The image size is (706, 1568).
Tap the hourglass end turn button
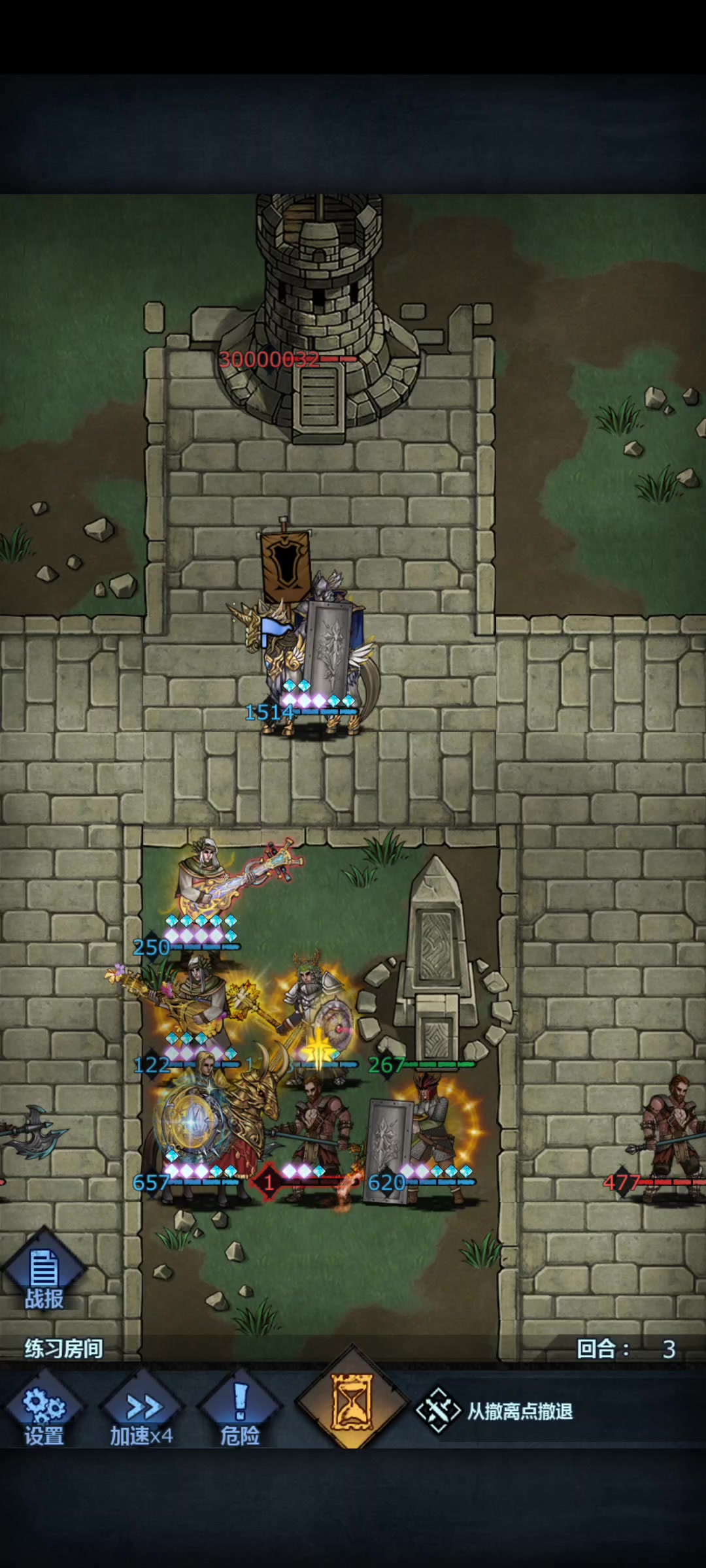tap(352, 1403)
